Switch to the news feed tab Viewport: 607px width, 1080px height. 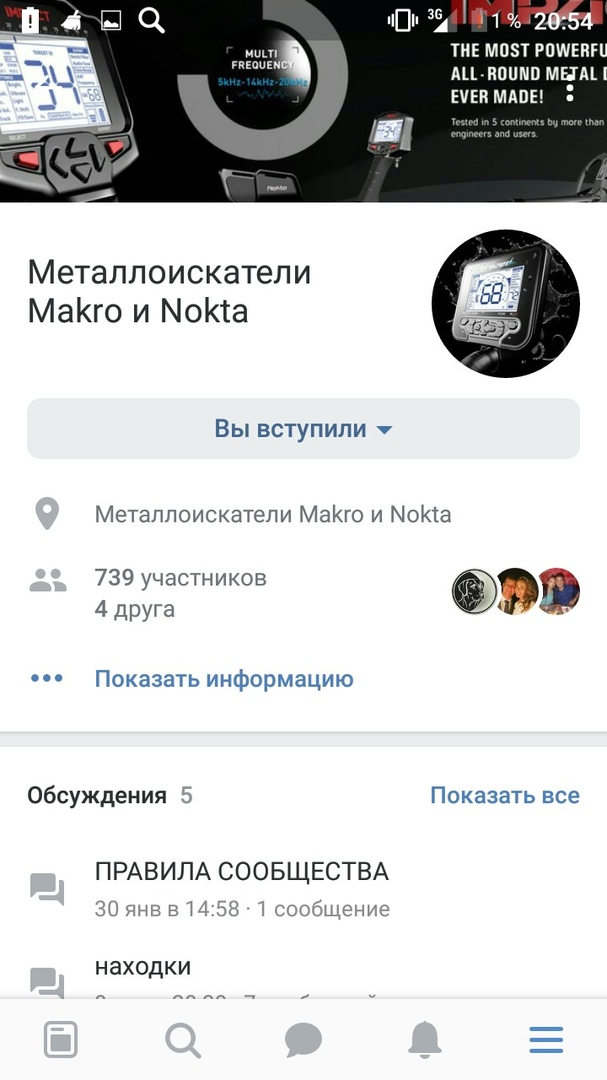[61, 1040]
